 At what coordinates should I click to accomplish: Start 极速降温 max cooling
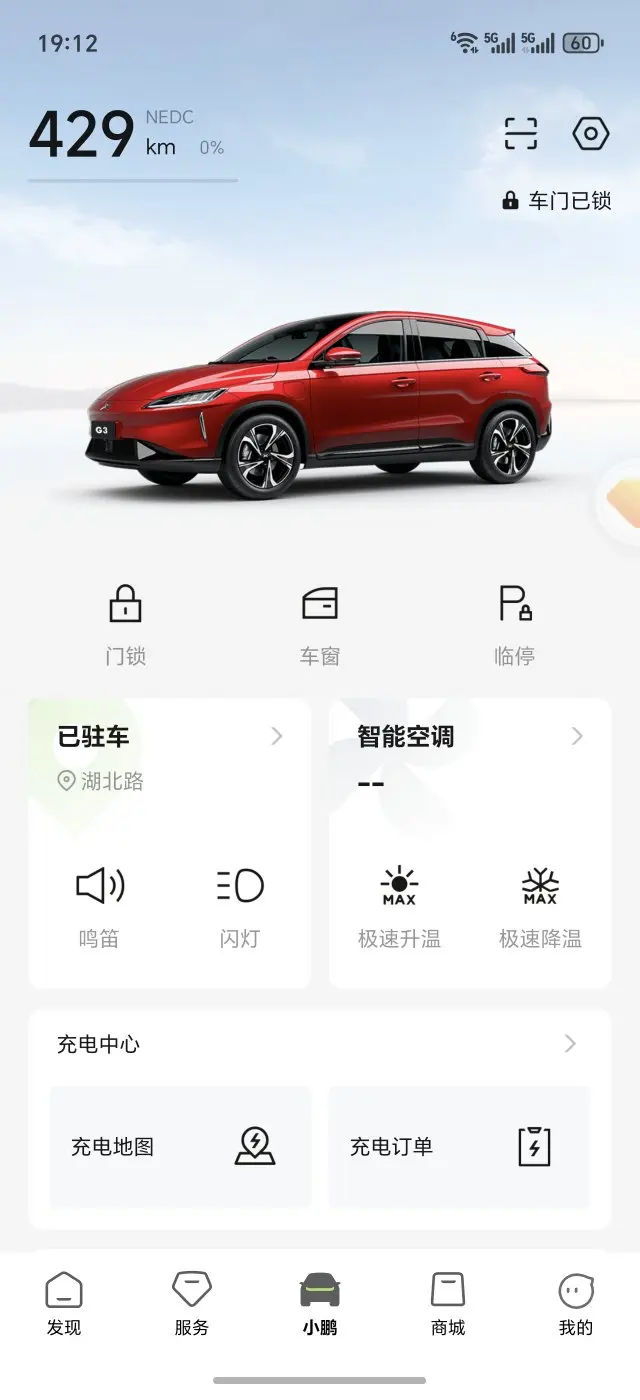coord(540,905)
